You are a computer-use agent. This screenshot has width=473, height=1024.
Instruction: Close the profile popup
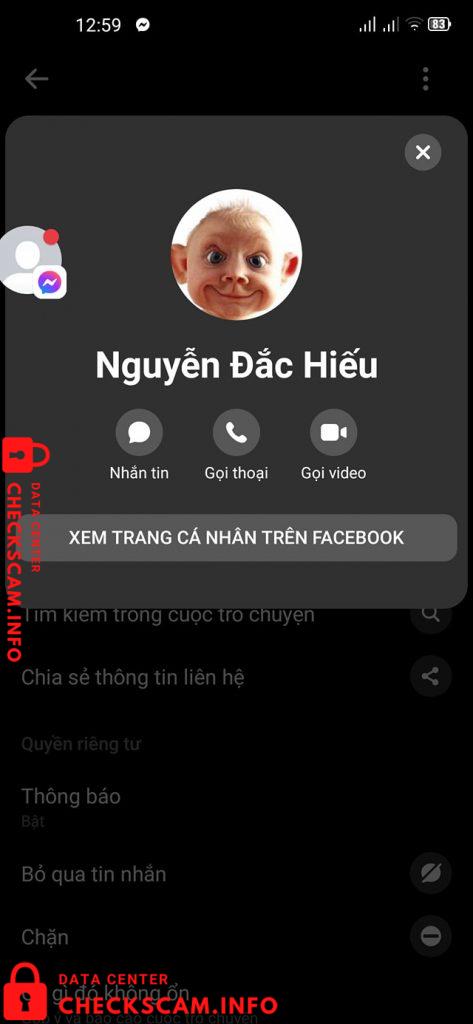pyautogui.click(x=423, y=152)
